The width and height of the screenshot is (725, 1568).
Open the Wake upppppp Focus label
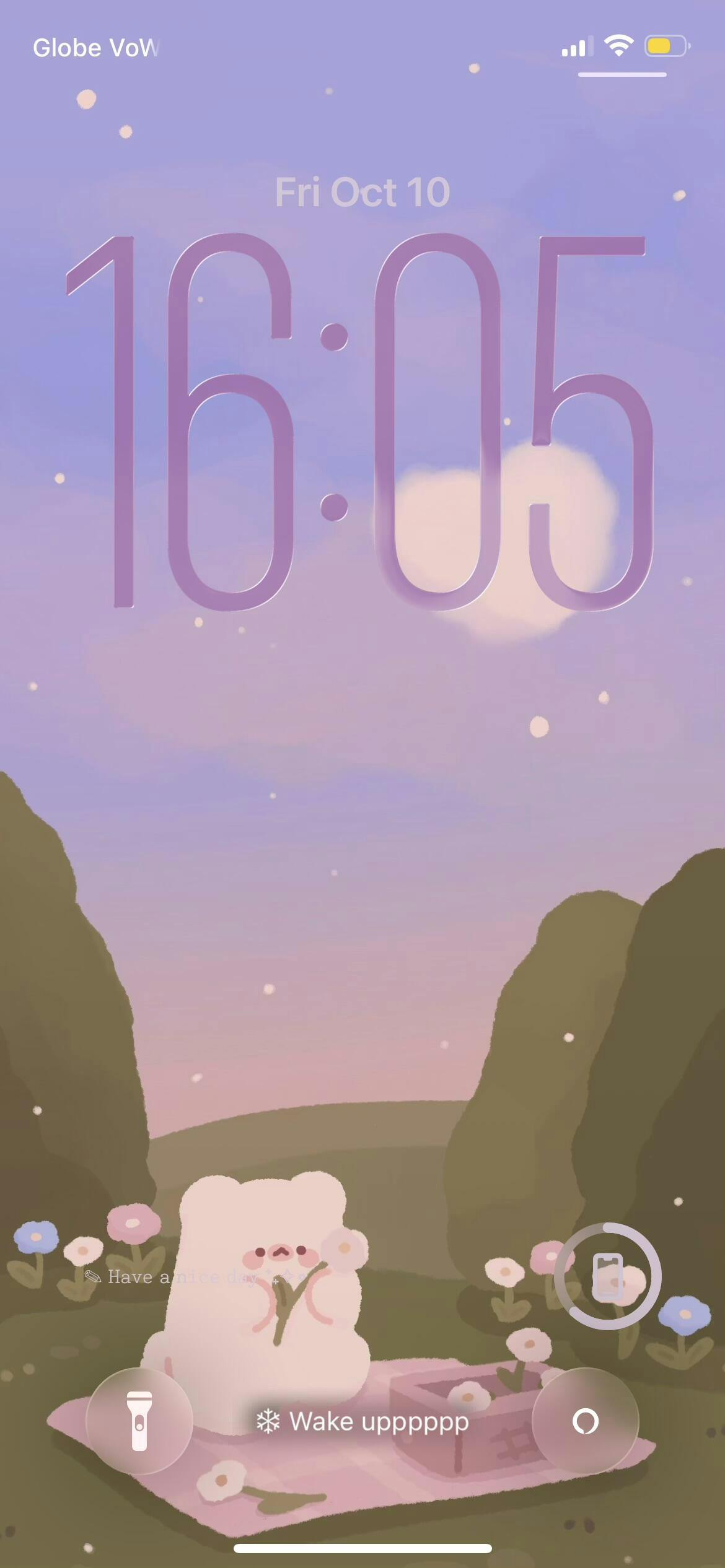coord(362,1422)
